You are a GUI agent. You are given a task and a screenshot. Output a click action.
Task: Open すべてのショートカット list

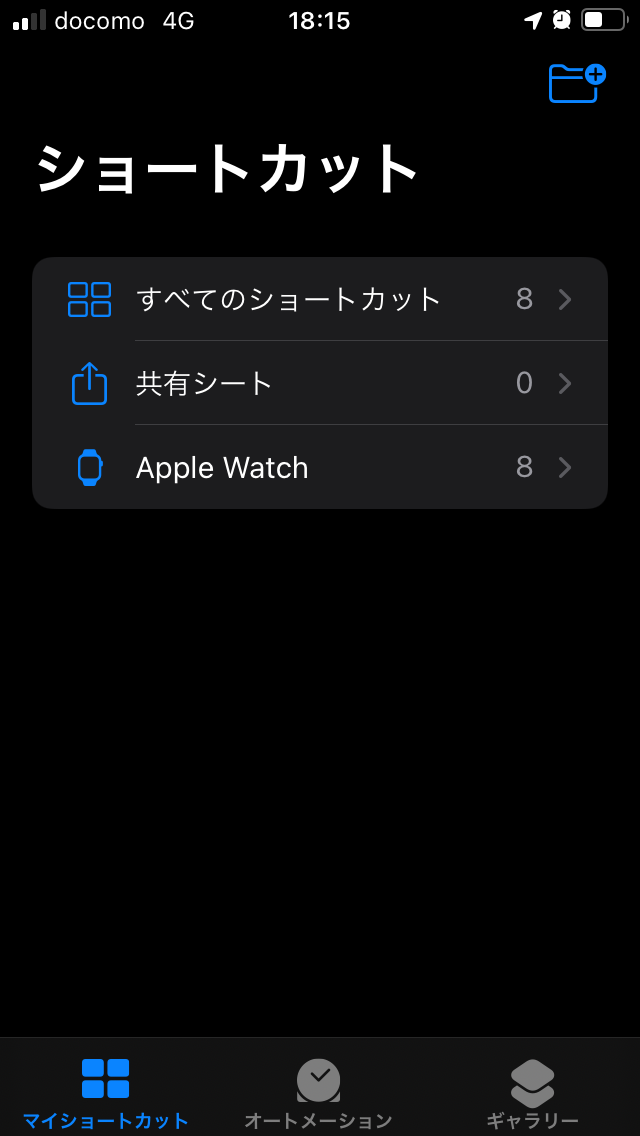[320, 299]
